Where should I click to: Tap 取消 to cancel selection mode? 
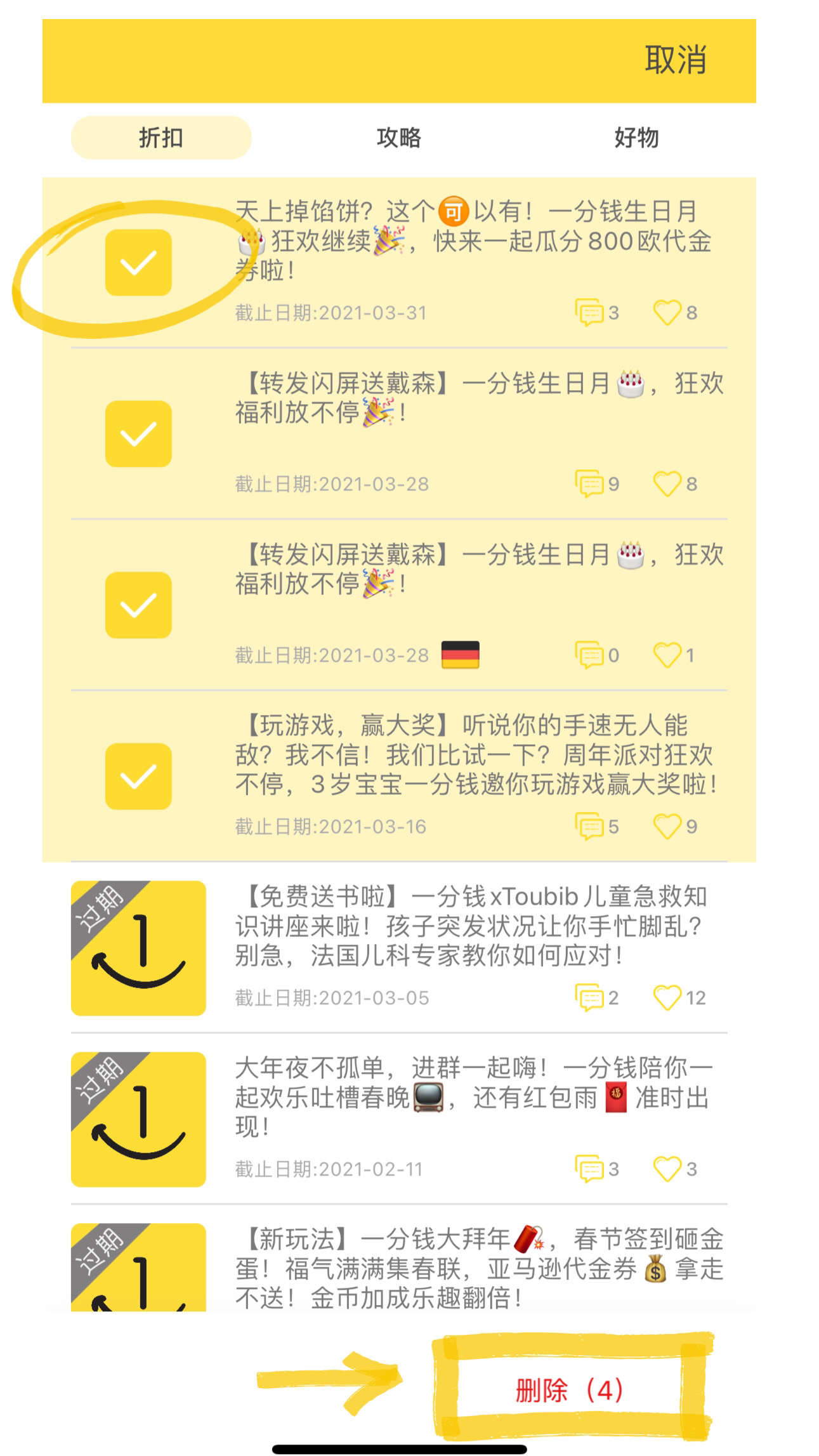pyautogui.click(x=675, y=60)
